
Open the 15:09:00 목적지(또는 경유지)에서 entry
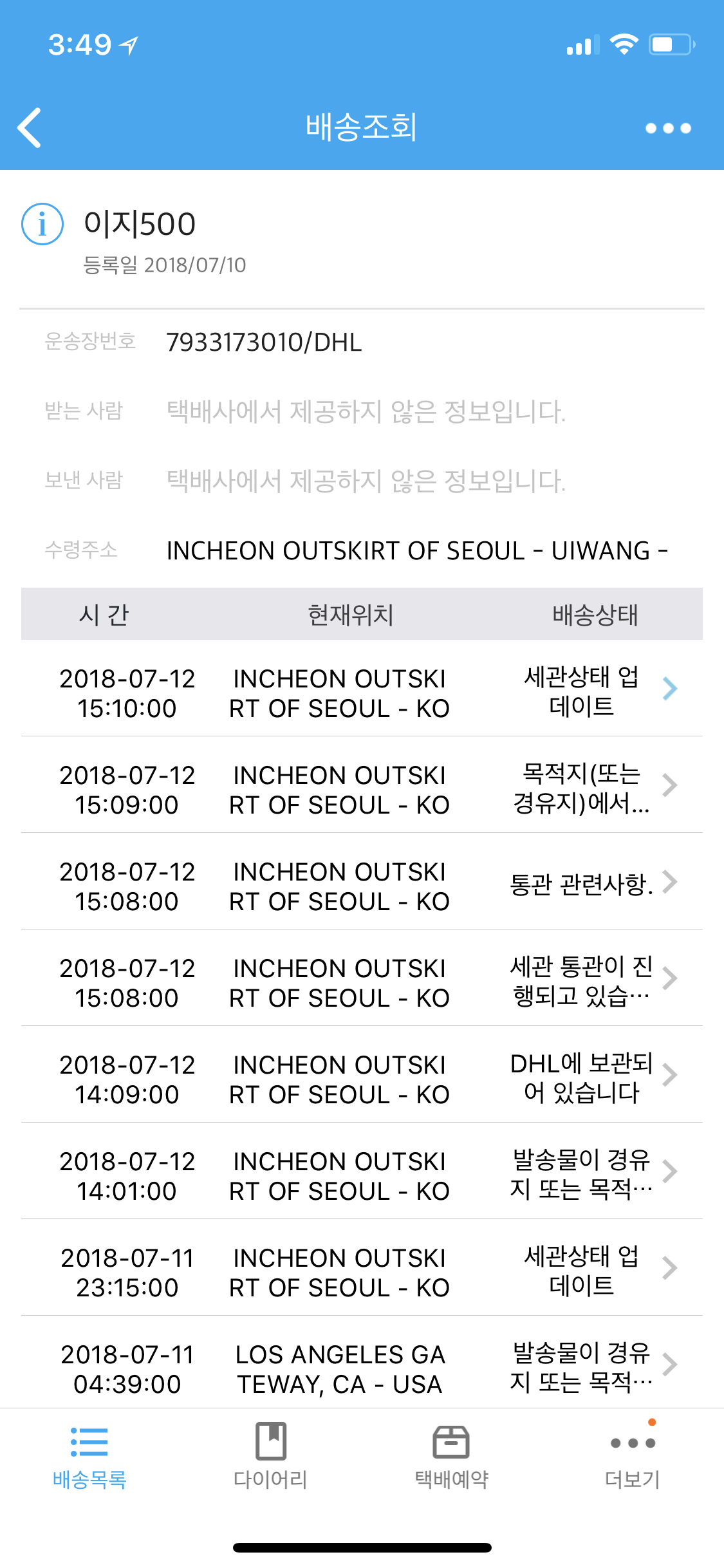[x=362, y=785]
